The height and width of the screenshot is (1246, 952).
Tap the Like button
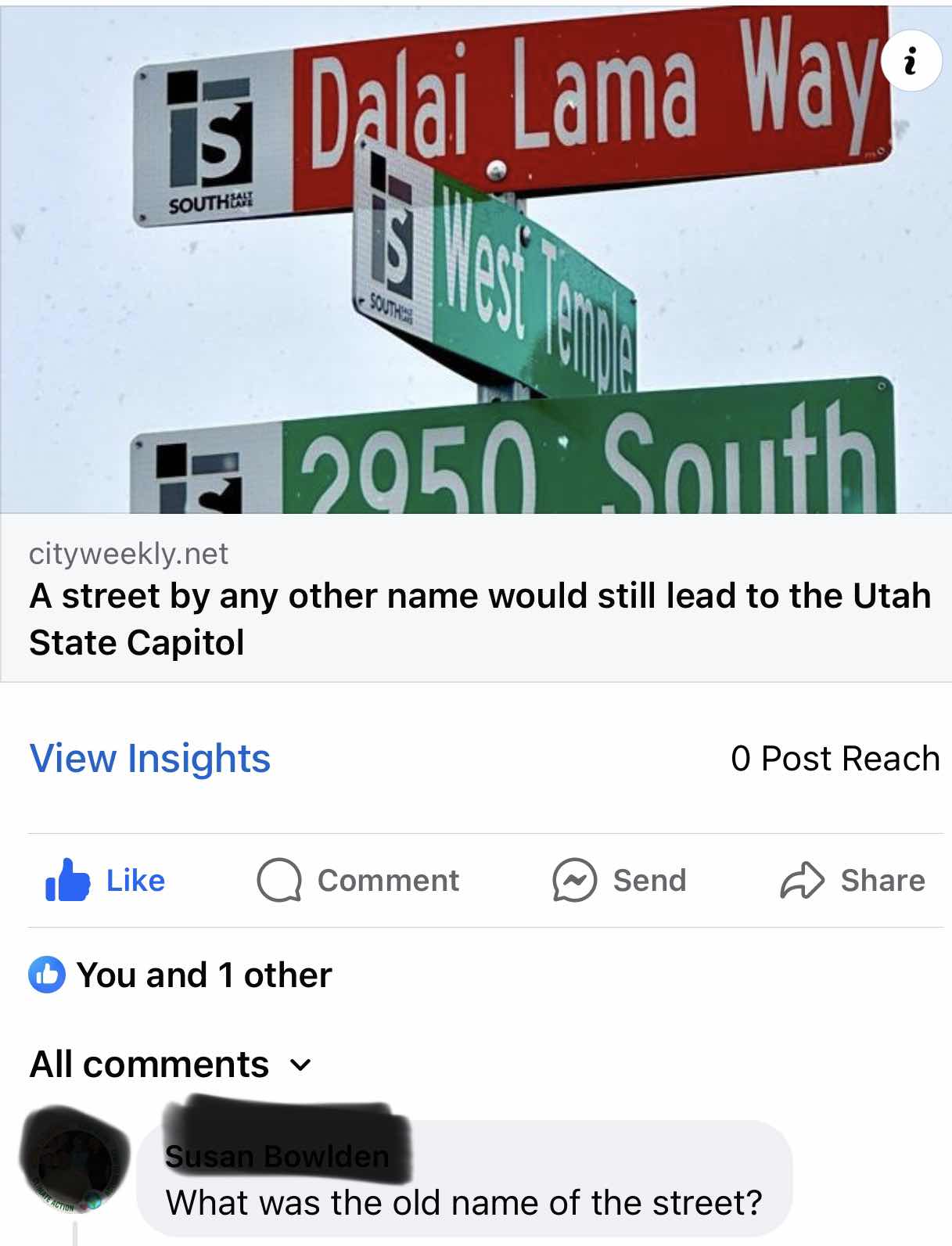coord(106,881)
